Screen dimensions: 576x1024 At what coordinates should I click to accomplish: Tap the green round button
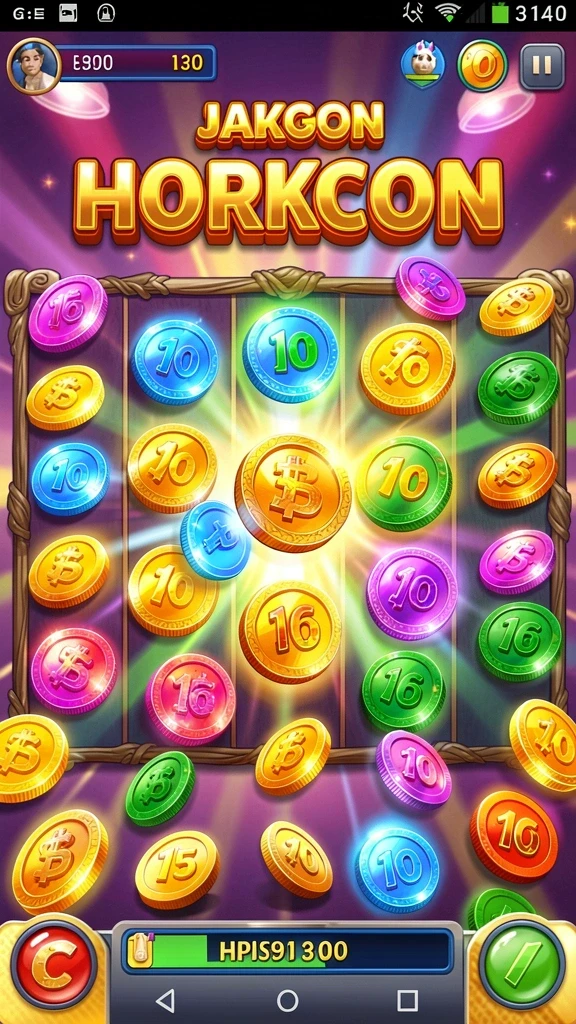522,963
